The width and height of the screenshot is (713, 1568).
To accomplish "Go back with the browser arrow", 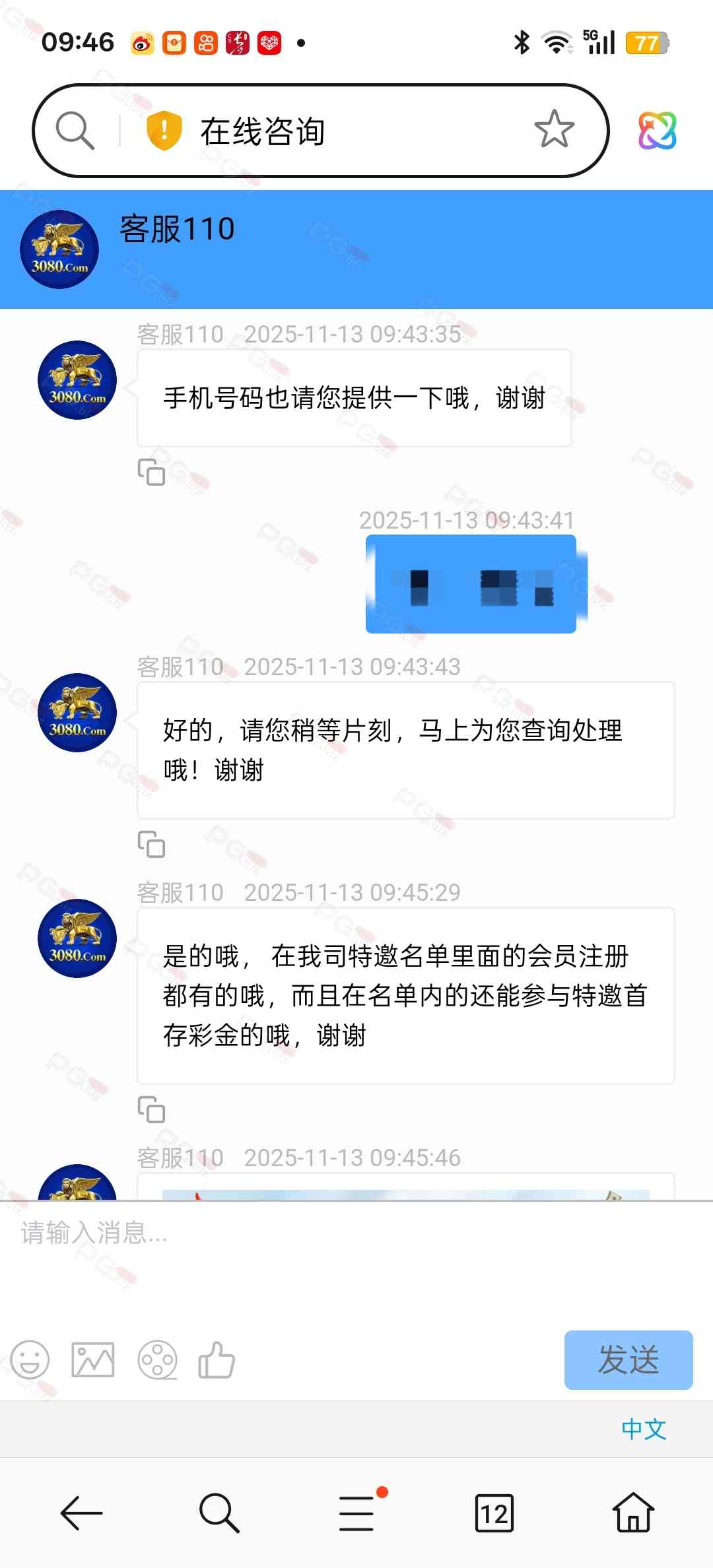I will [x=81, y=1513].
